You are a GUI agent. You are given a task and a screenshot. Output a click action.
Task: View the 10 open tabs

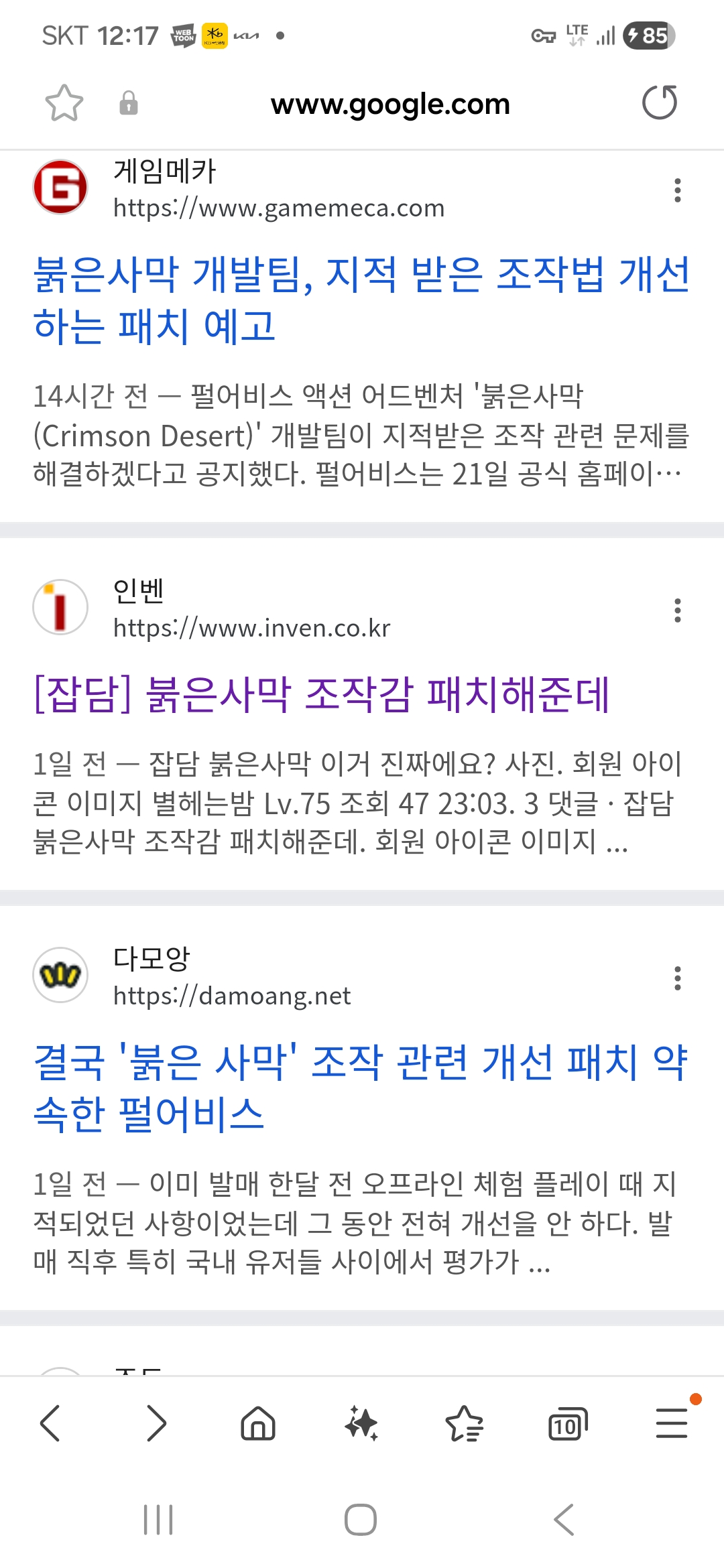pyautogui.click(x=567, y=1423)
